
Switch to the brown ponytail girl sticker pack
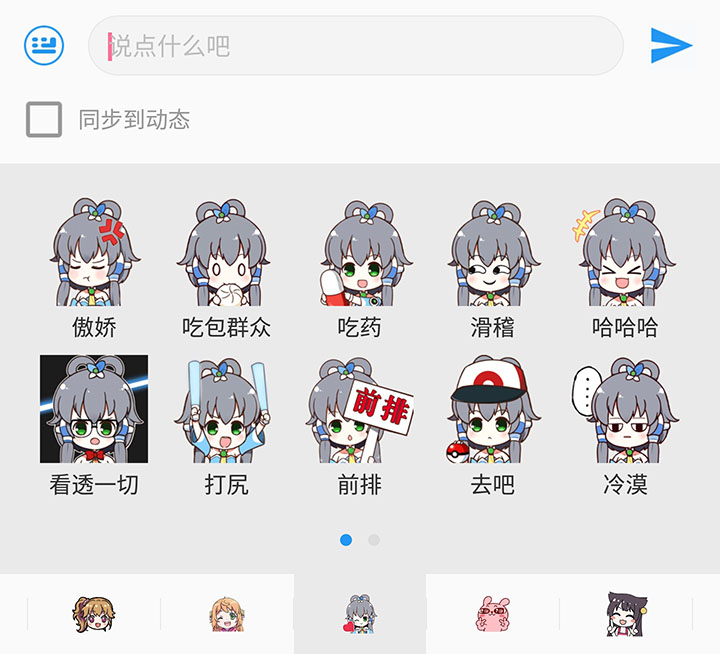94,613
